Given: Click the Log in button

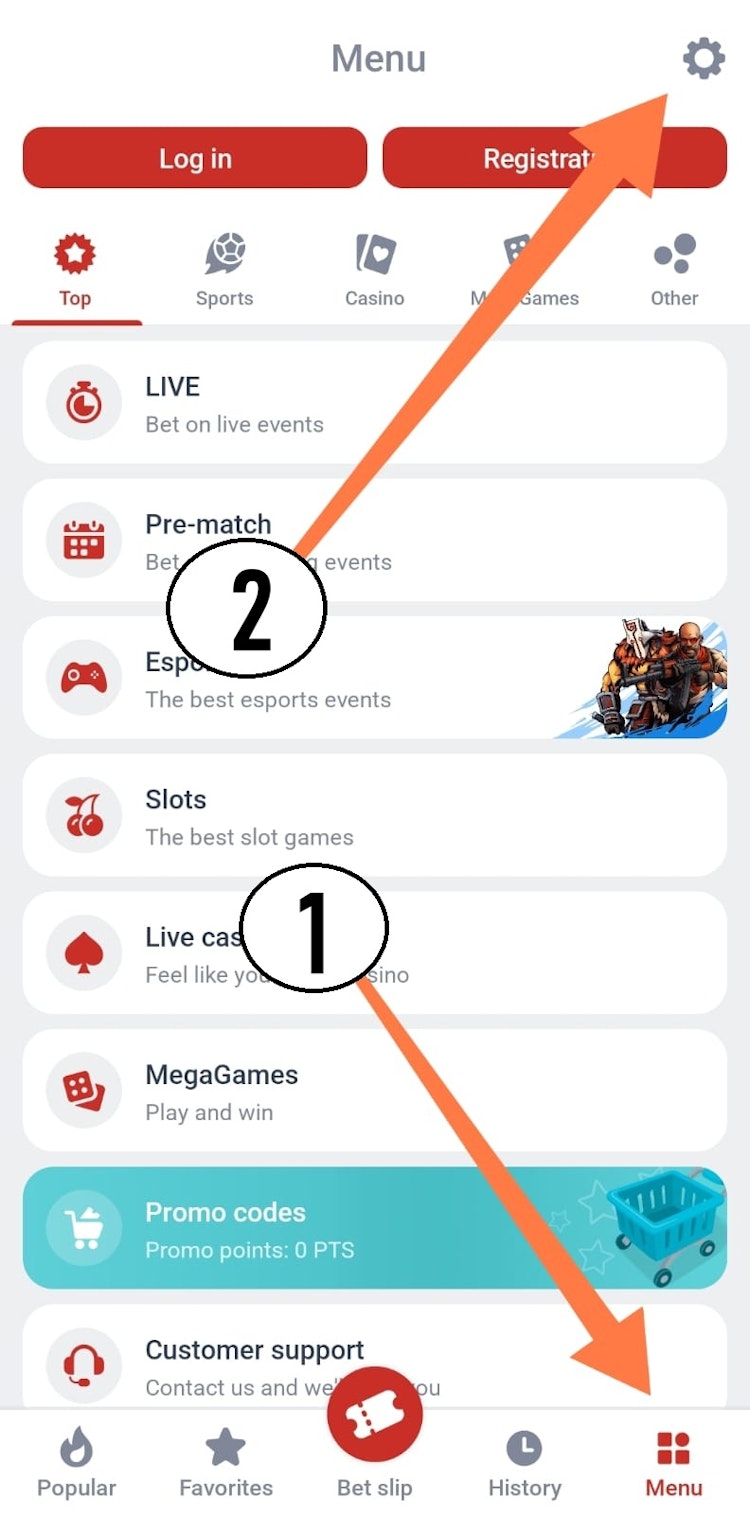Looking at the screenshot, I should [194, 157].
